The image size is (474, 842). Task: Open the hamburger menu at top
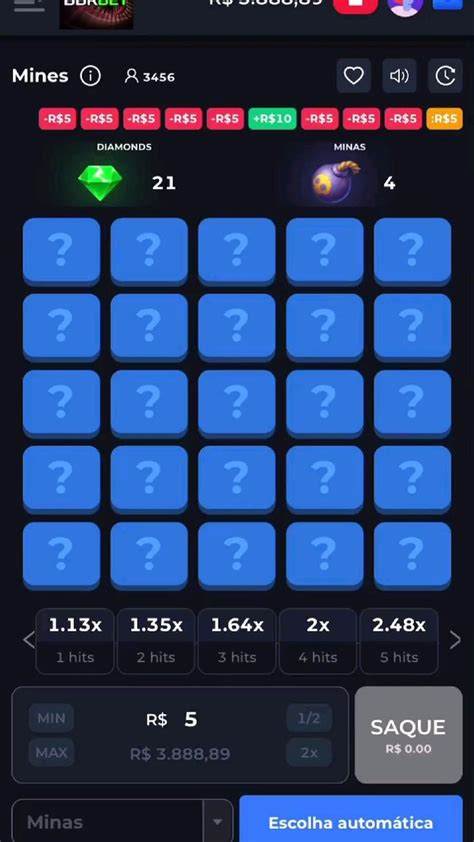pyautogui.click(x=28, y=4)
